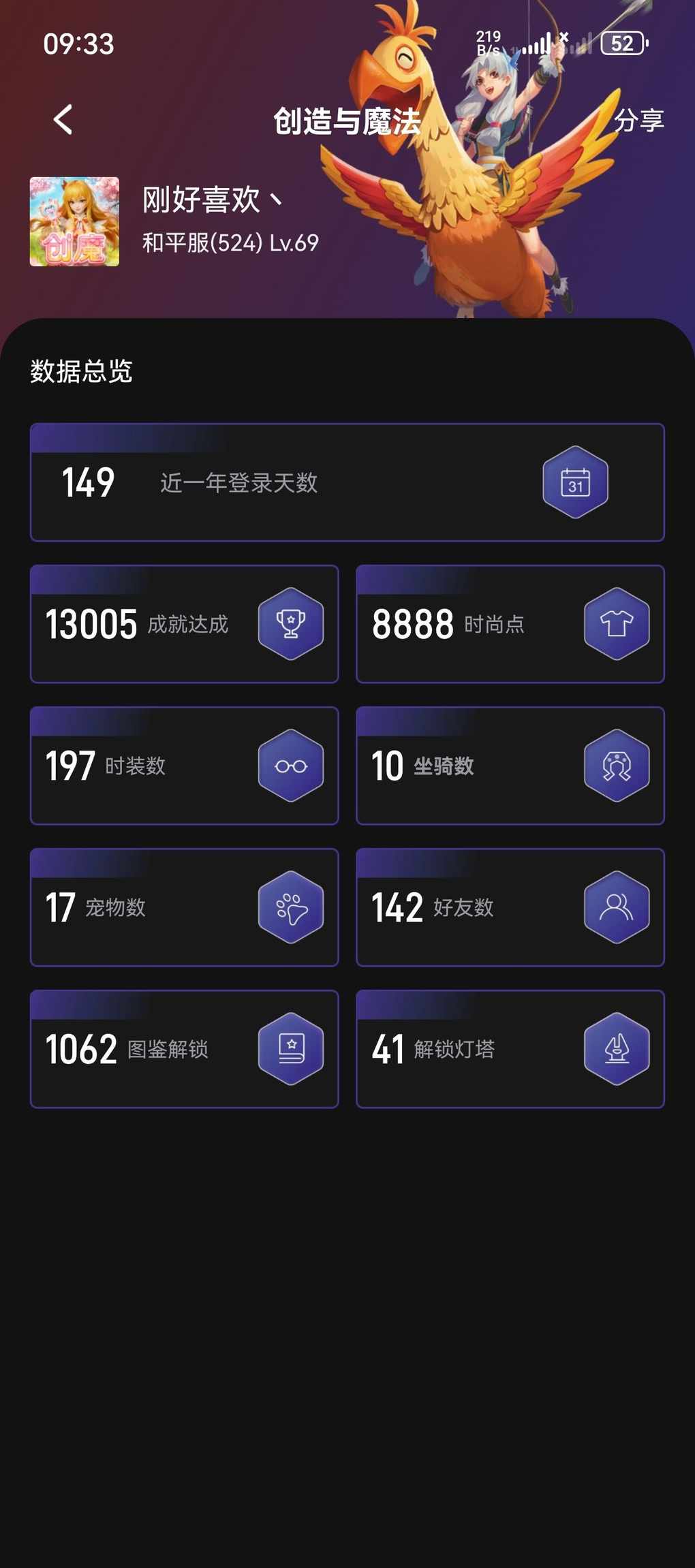Open the 好友数 friends card
This screenshot has height=1568, width=695.
(510, 907)
